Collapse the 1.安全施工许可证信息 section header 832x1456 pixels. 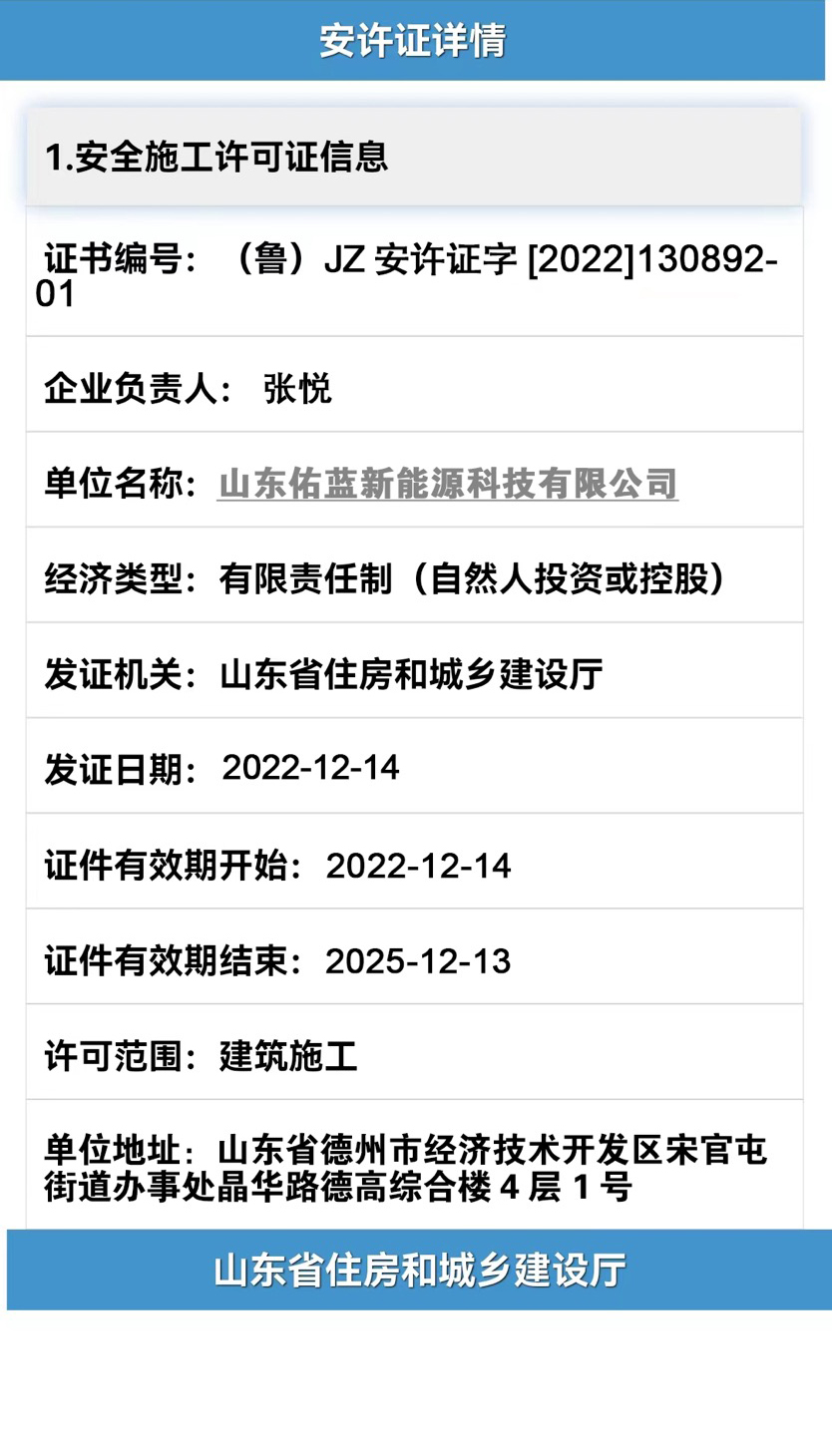[413, 158]
